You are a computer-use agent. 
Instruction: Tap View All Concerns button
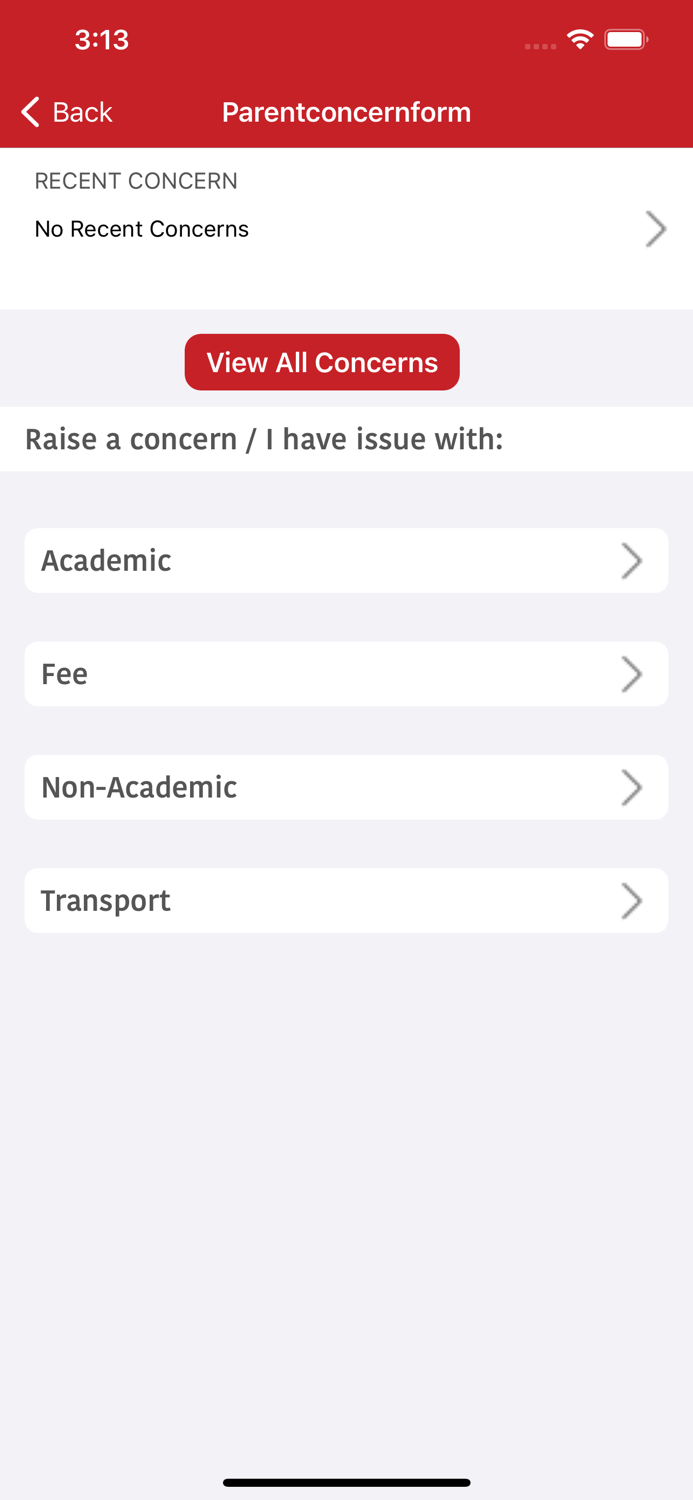(322, 362)
